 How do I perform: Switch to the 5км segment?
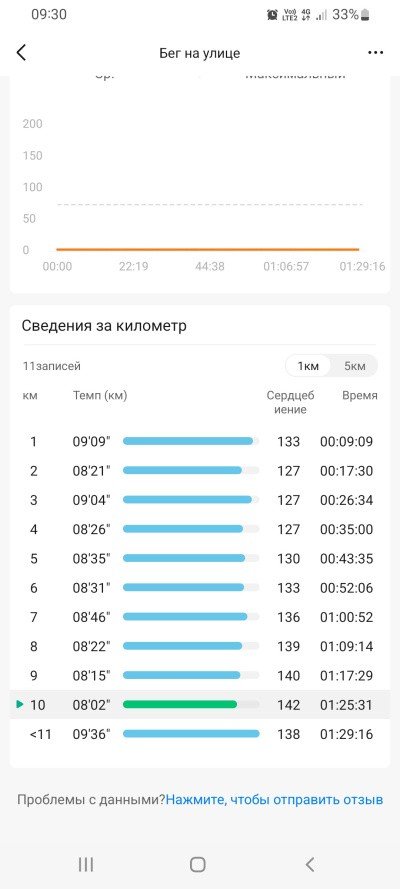(x=355, y=366)
